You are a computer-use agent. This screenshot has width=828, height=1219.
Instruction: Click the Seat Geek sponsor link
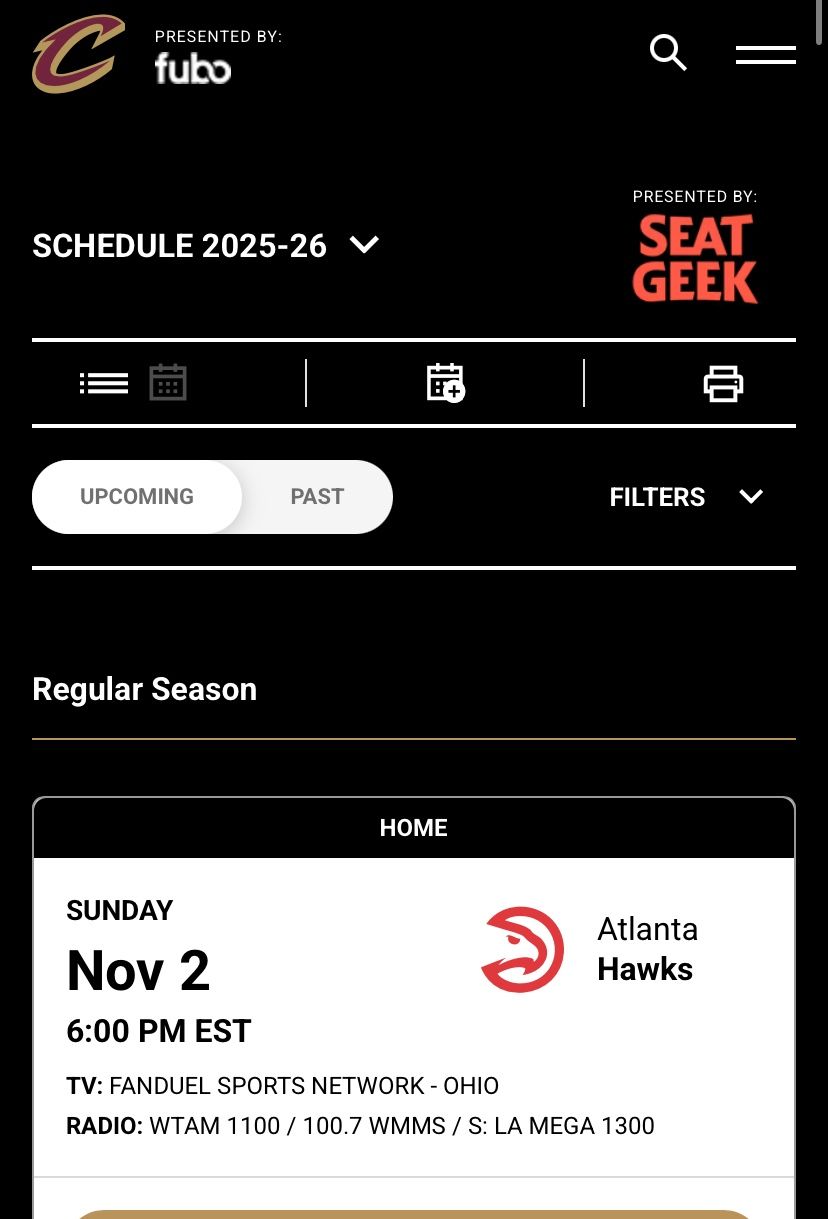coord(694,259)
